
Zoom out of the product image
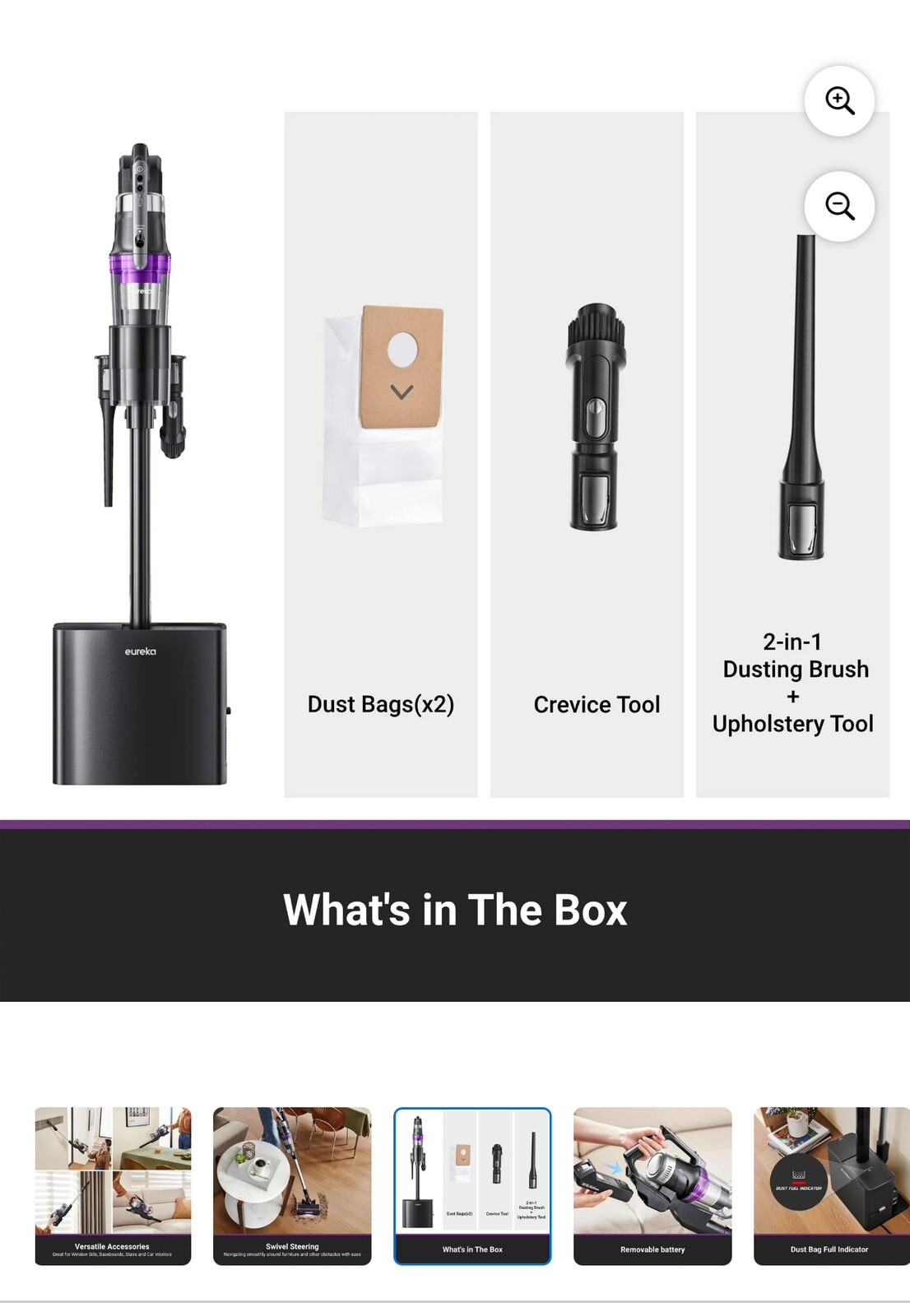839,206
